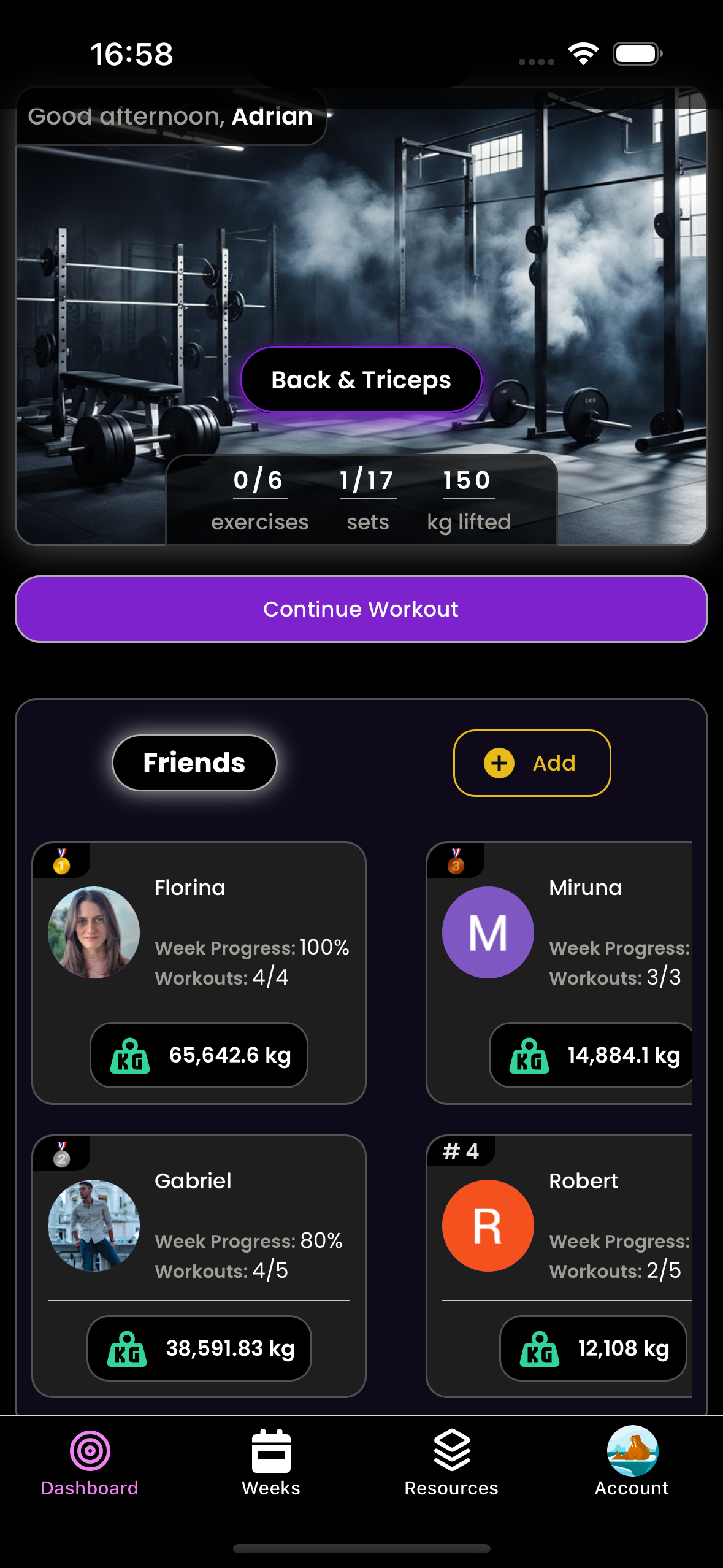Open Miruna's friend card

559,972
